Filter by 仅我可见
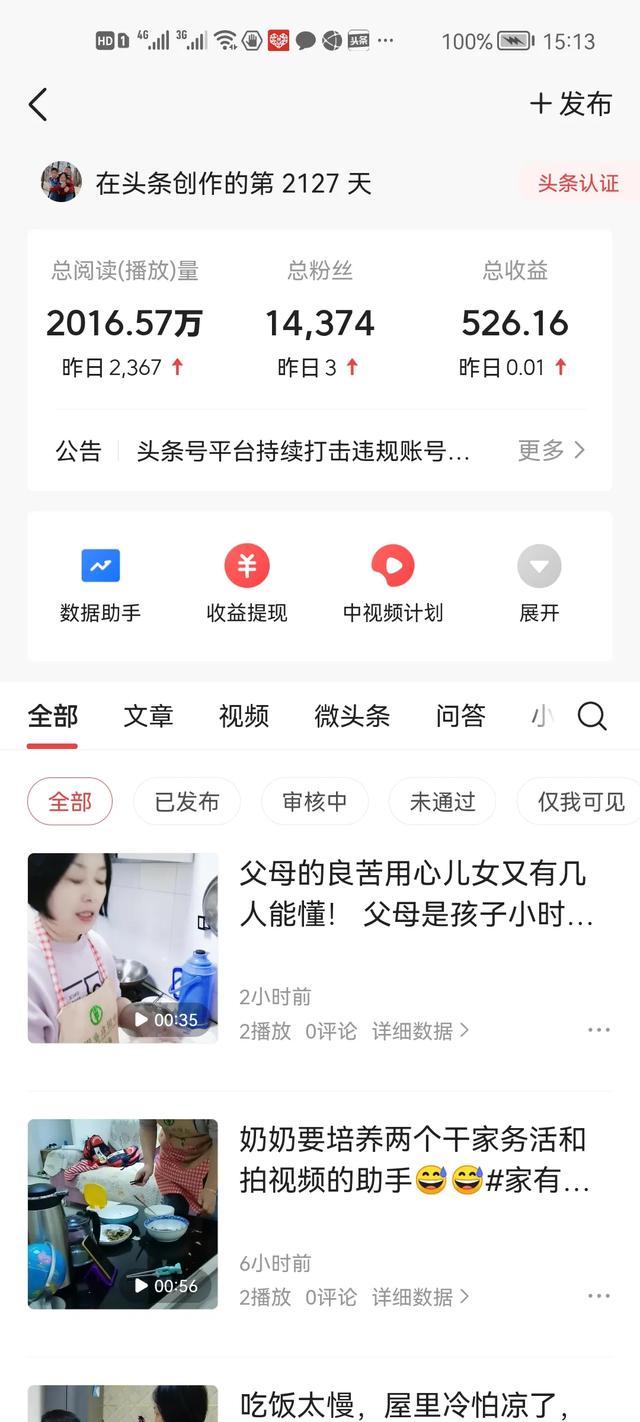Image resolution: width=640 pixels, height=1422 pixels. click(580, 802)
